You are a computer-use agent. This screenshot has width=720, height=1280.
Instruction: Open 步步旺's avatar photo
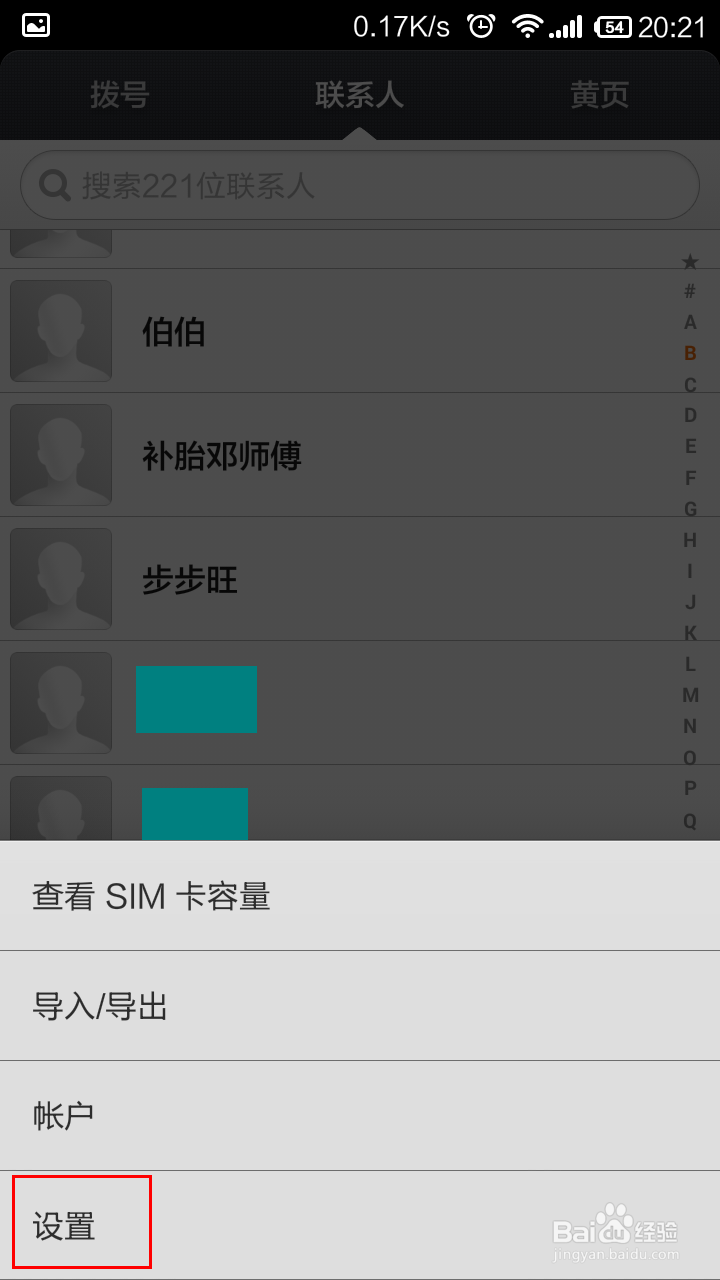click(x=60, y=579)
